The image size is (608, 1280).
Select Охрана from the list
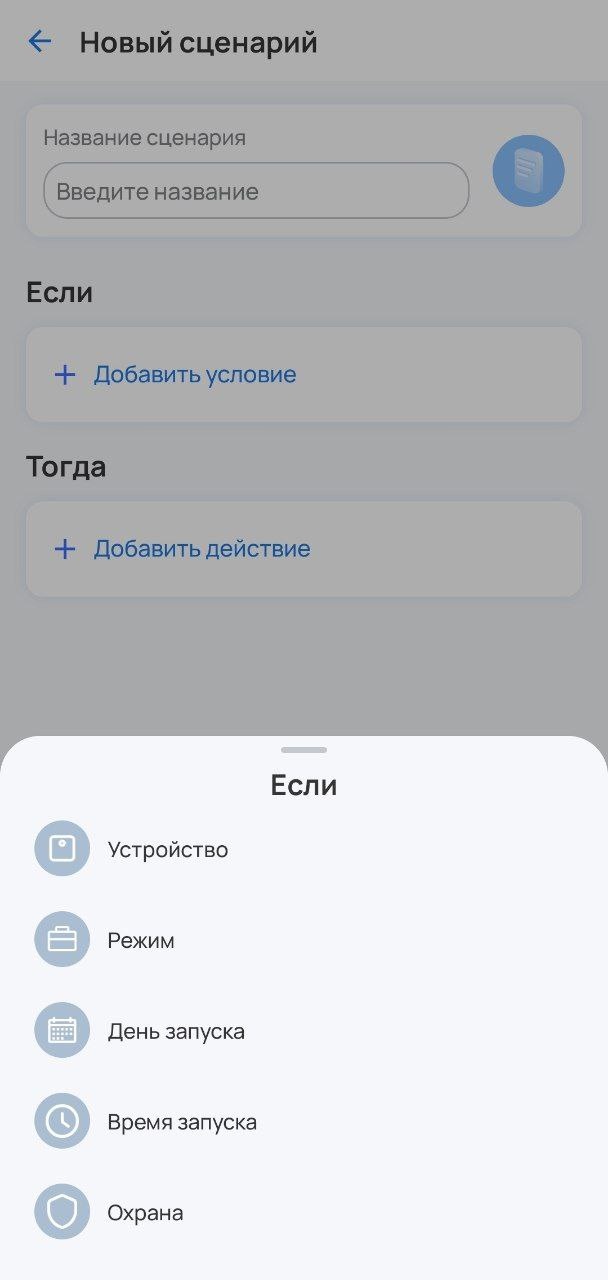point(145,1213)
